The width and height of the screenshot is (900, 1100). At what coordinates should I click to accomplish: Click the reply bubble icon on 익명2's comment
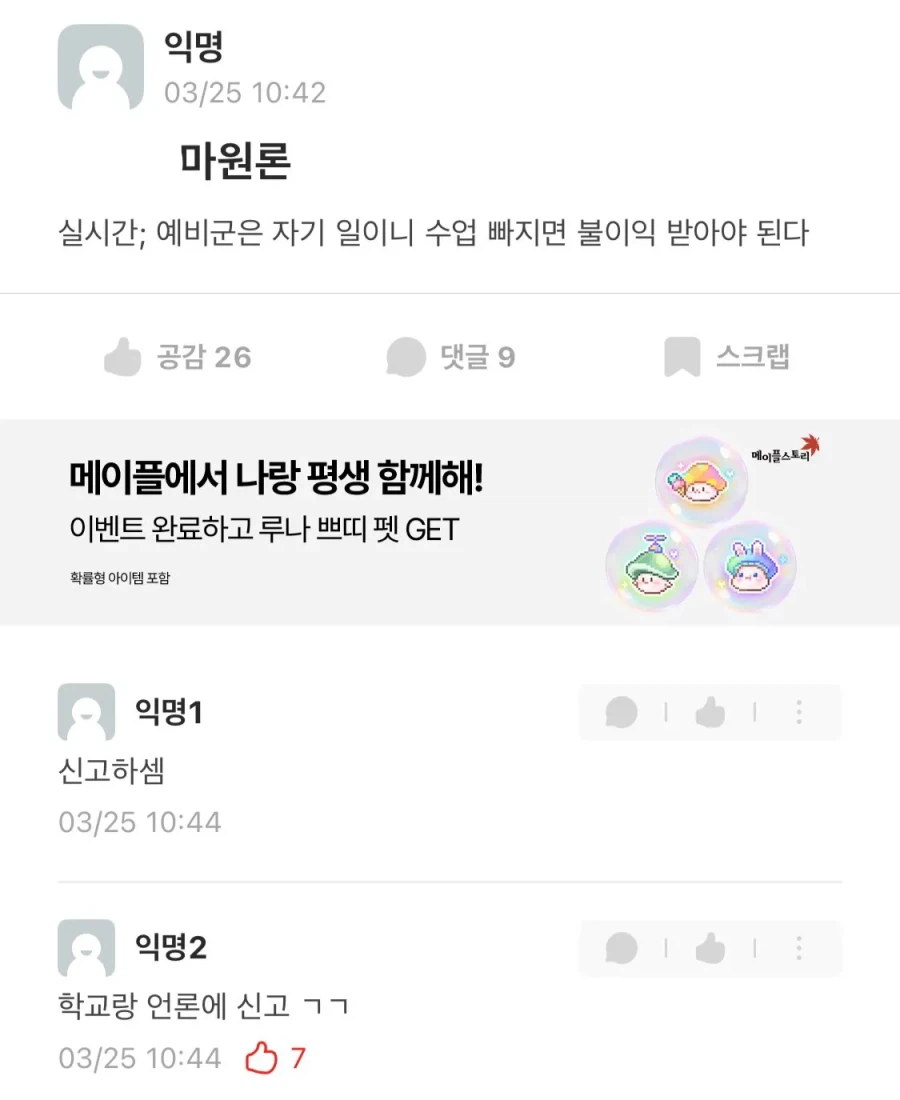click(x=622, y=948)
